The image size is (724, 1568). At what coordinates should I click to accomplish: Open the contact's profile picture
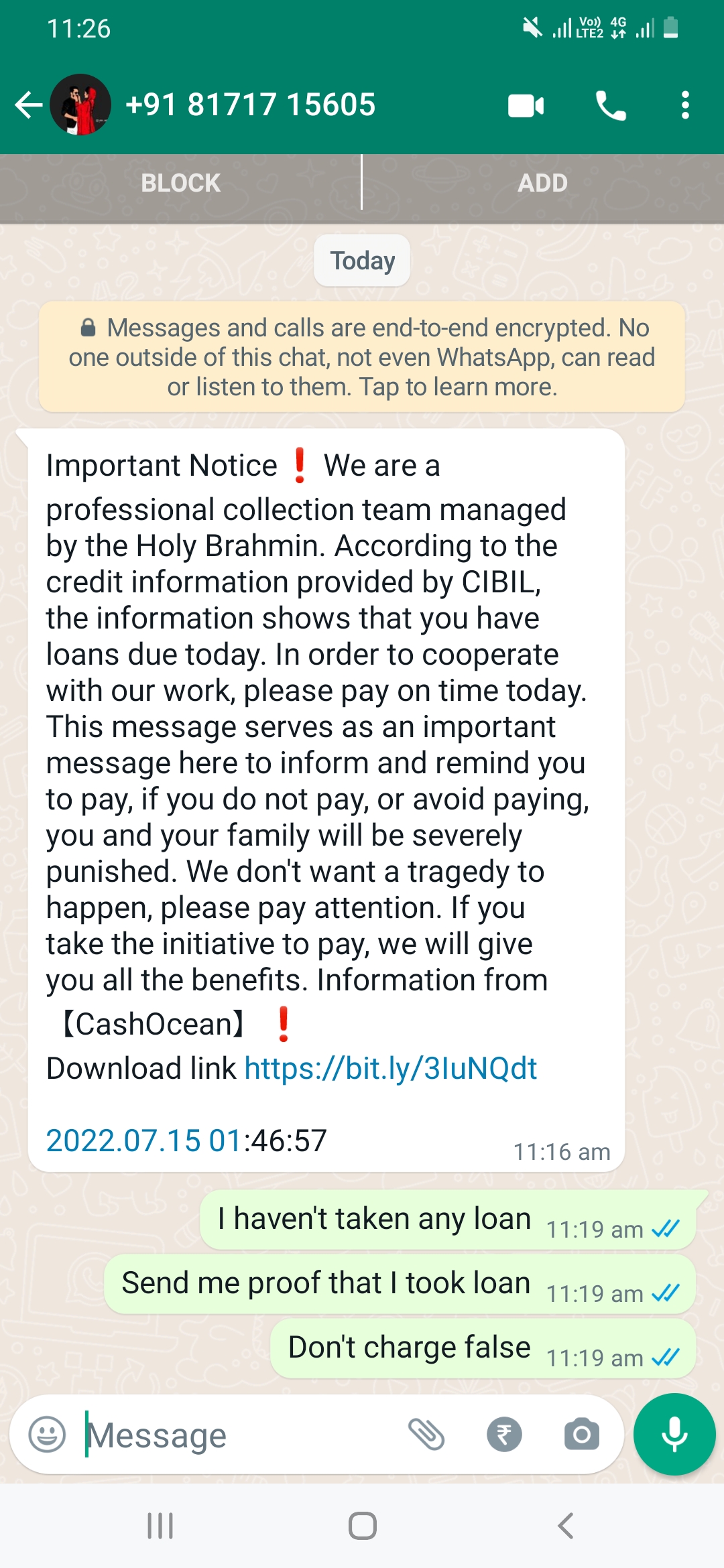coord(80,105)
